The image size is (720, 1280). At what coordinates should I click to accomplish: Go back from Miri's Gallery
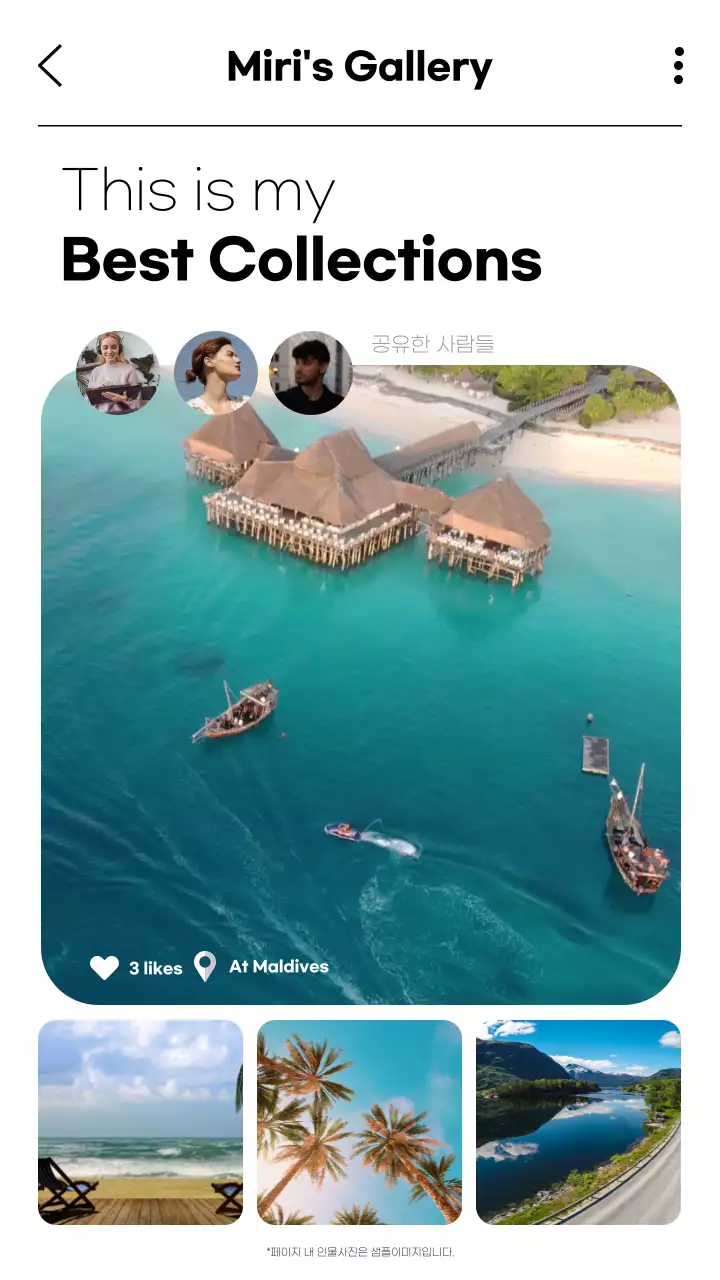[50, 66]
